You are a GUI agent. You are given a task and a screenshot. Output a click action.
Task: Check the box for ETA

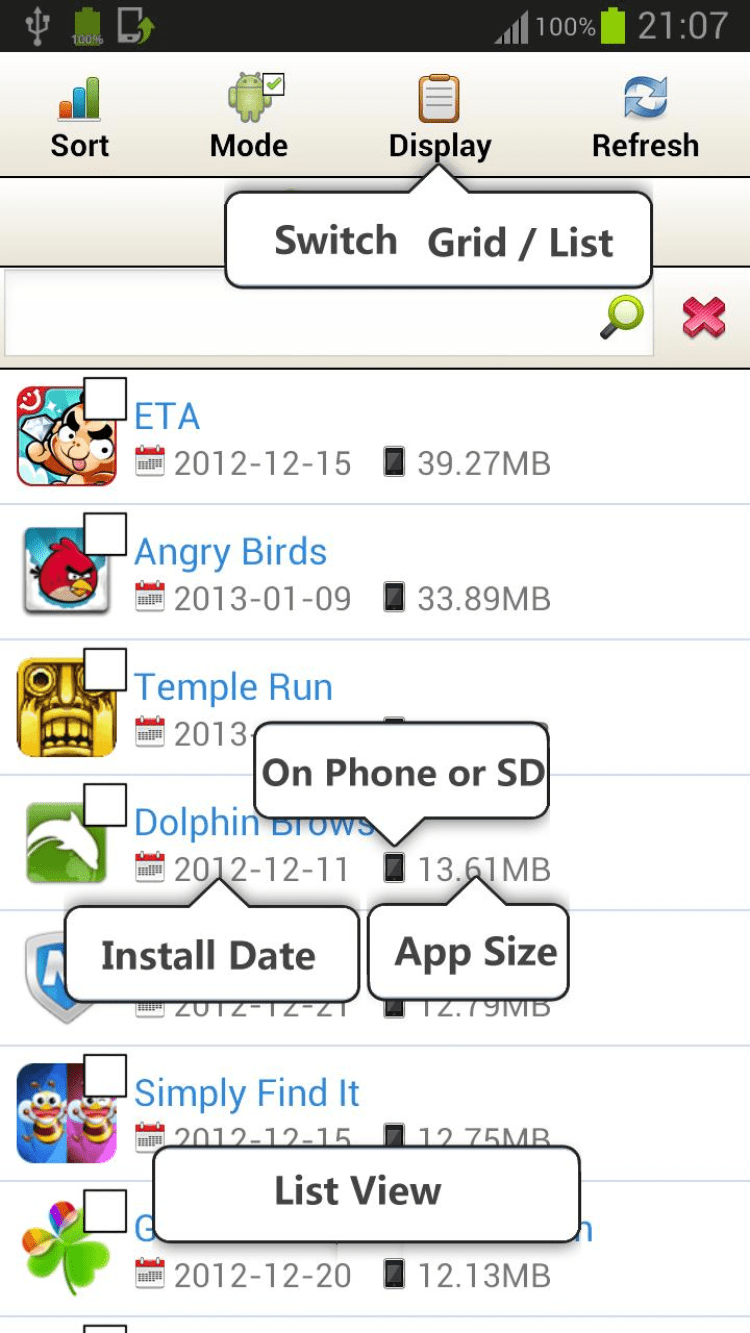(x=105, y=399)
